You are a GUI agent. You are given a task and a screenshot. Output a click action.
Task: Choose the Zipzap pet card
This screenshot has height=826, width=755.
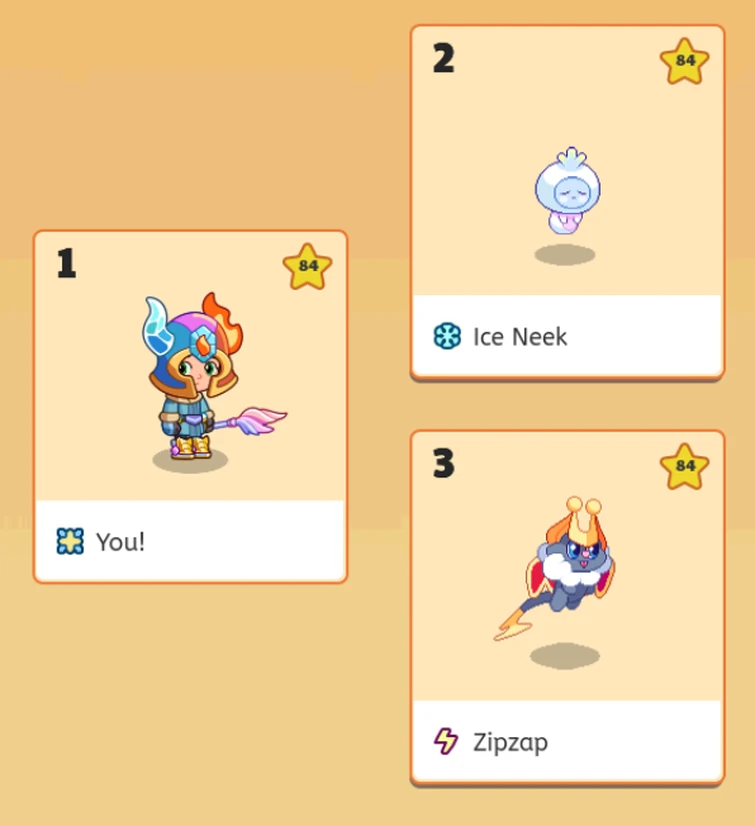coord(566,607)
